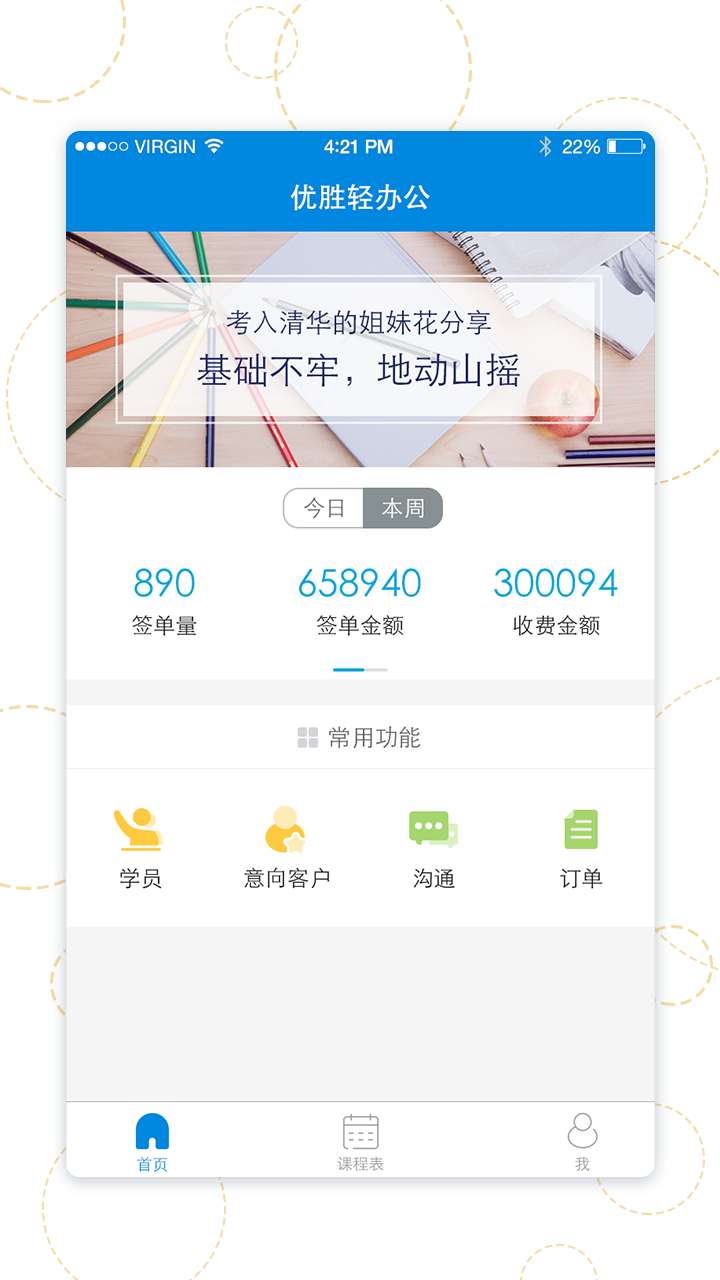The height and width of the screenshot is (1280, 720).
Task: Open the 我 profile tab
Action: pyautogui.click(x=582, y=1142)
